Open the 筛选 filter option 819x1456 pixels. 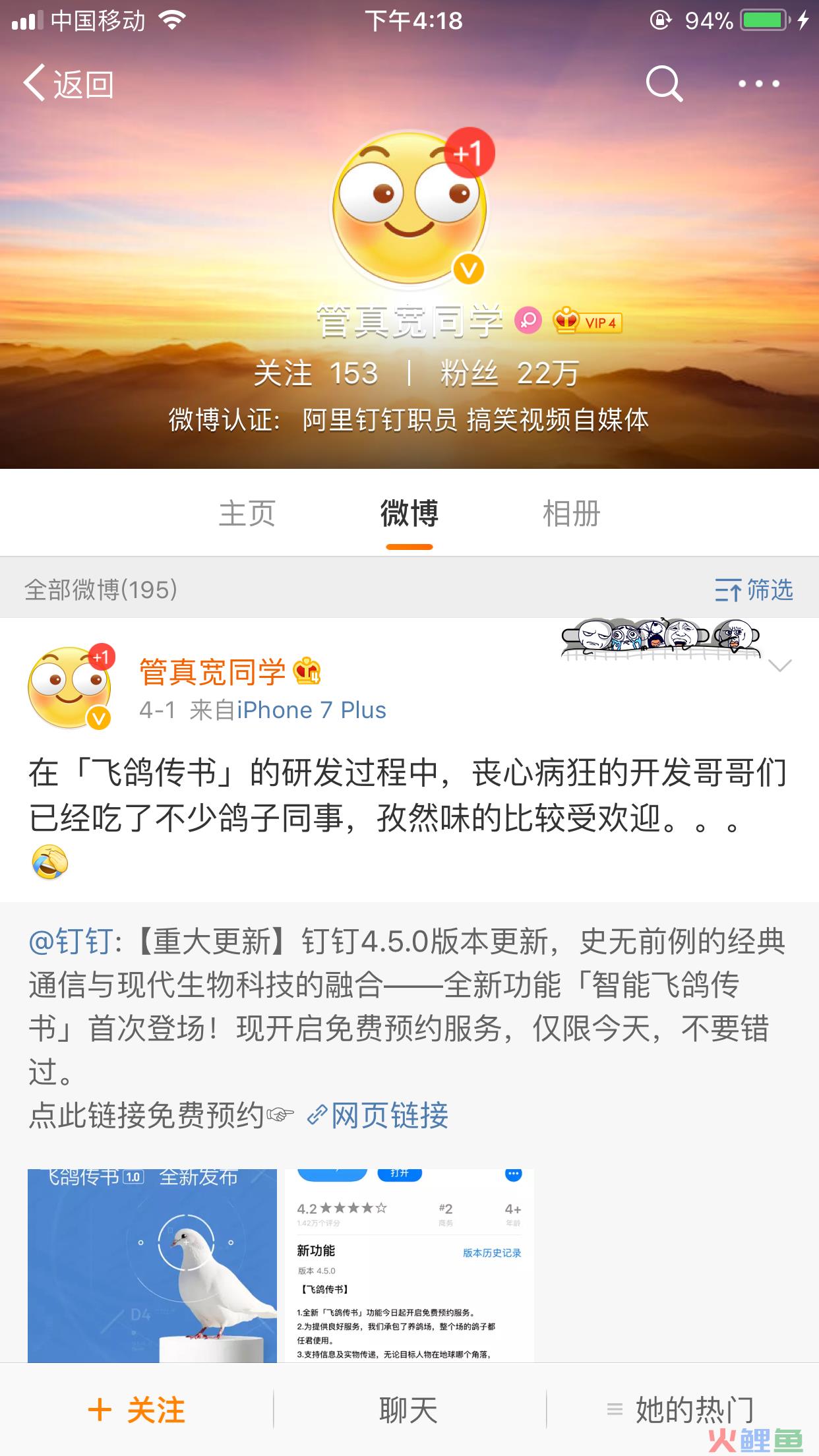click(754, 590)
